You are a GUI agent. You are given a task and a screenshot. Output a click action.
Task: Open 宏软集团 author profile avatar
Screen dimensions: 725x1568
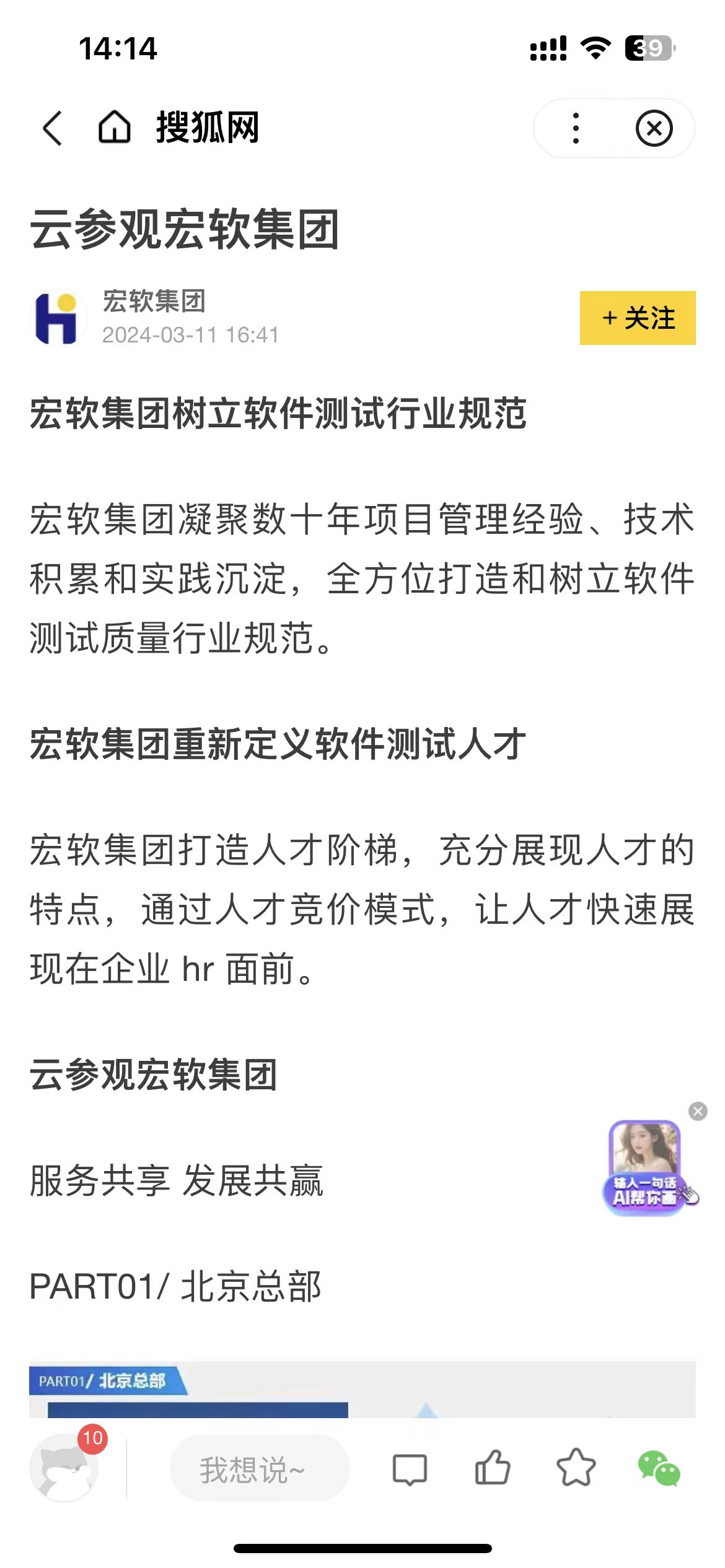coord(58,318)
